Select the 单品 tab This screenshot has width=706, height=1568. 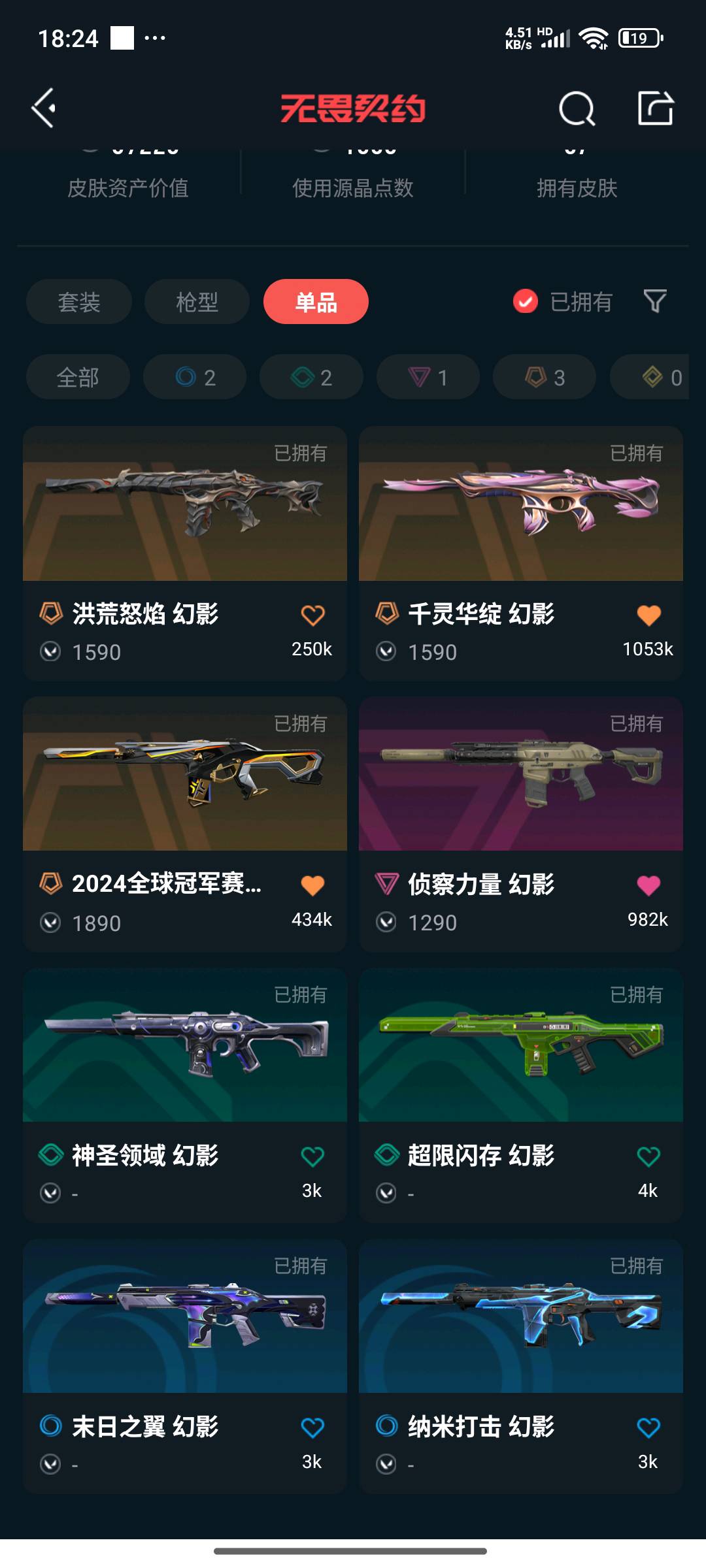(316, 302)
